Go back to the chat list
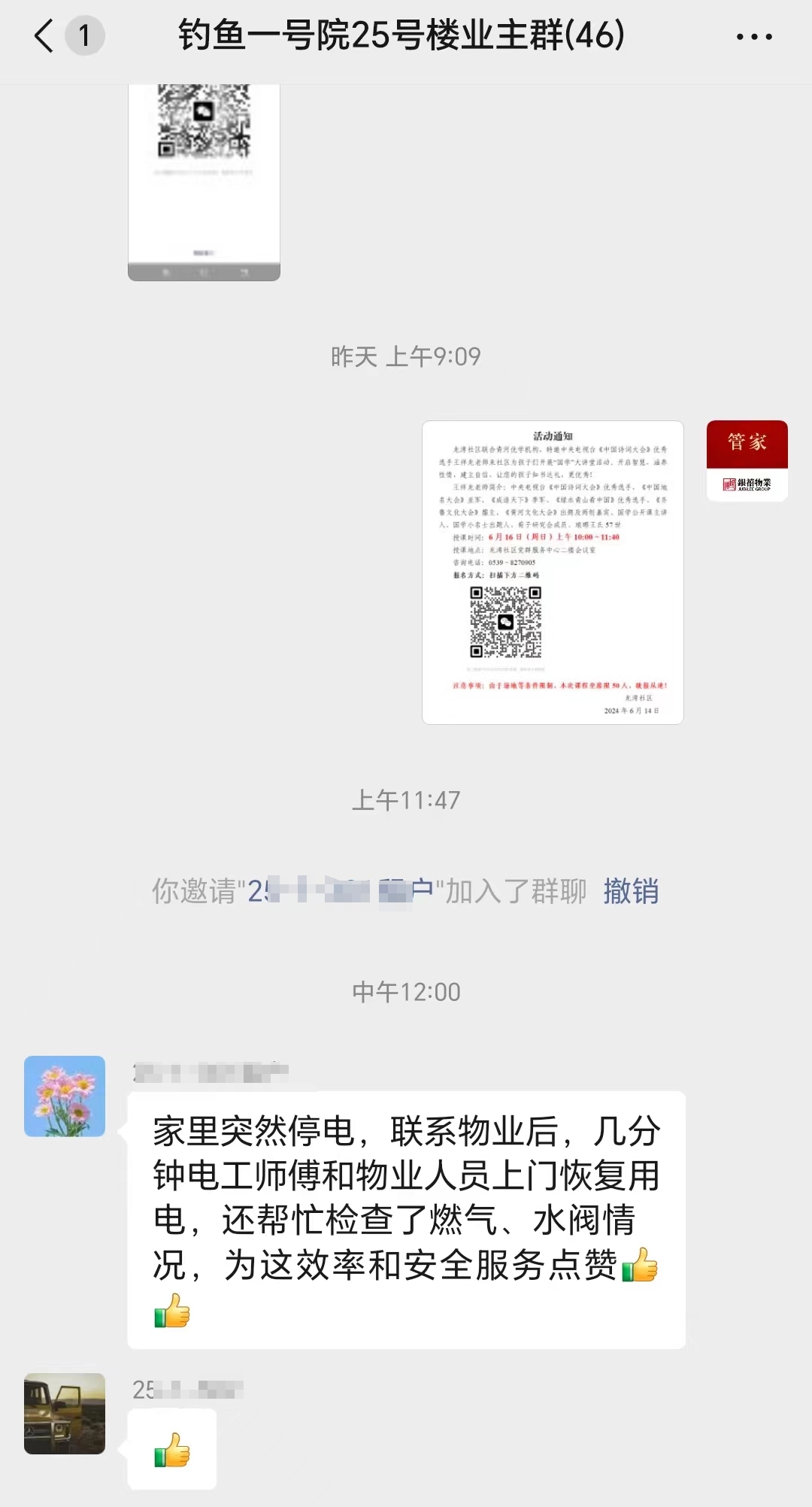This screenshot has width=812, height=1507. coord(45,35)
